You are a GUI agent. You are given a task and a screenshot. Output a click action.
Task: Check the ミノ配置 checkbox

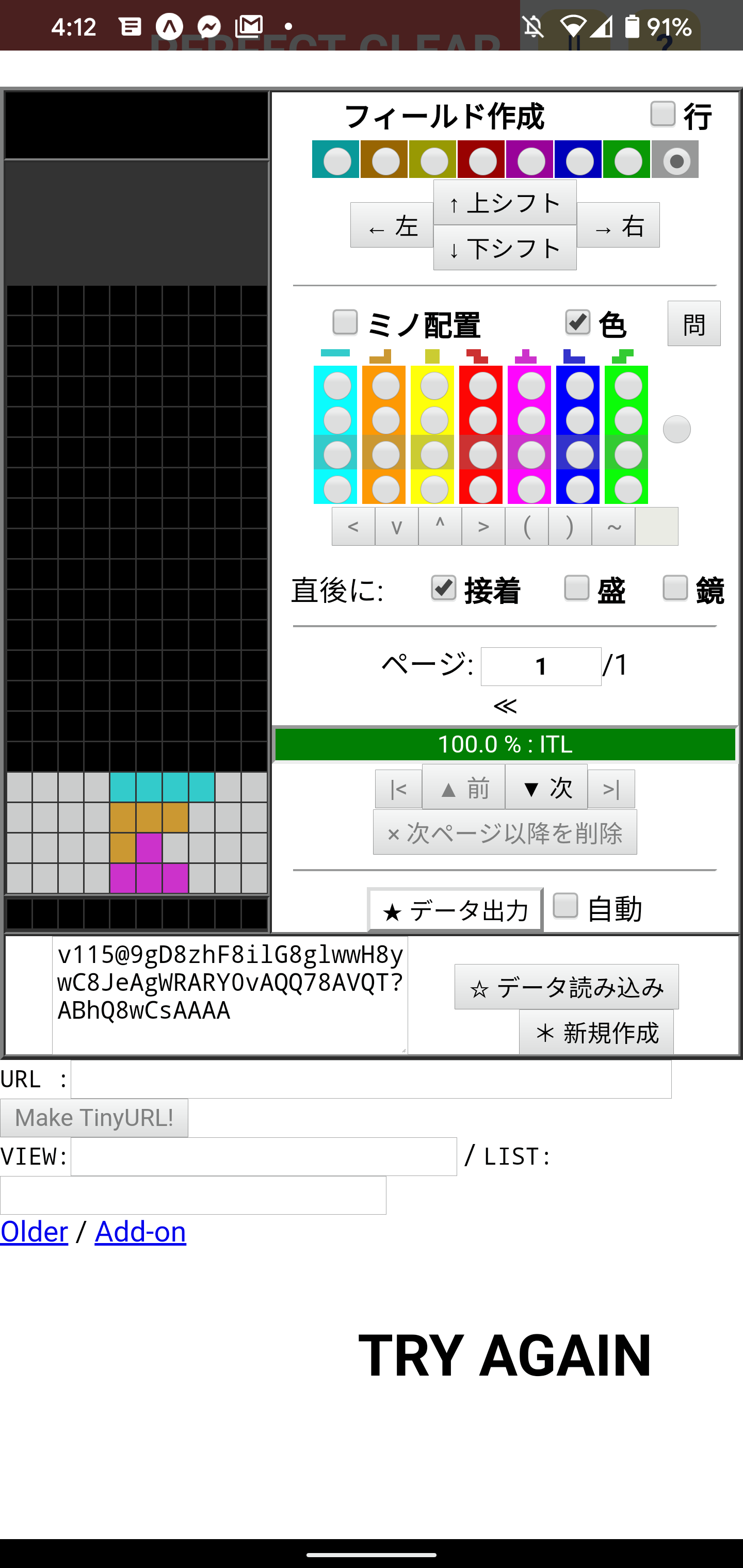(x=345, y=322)
